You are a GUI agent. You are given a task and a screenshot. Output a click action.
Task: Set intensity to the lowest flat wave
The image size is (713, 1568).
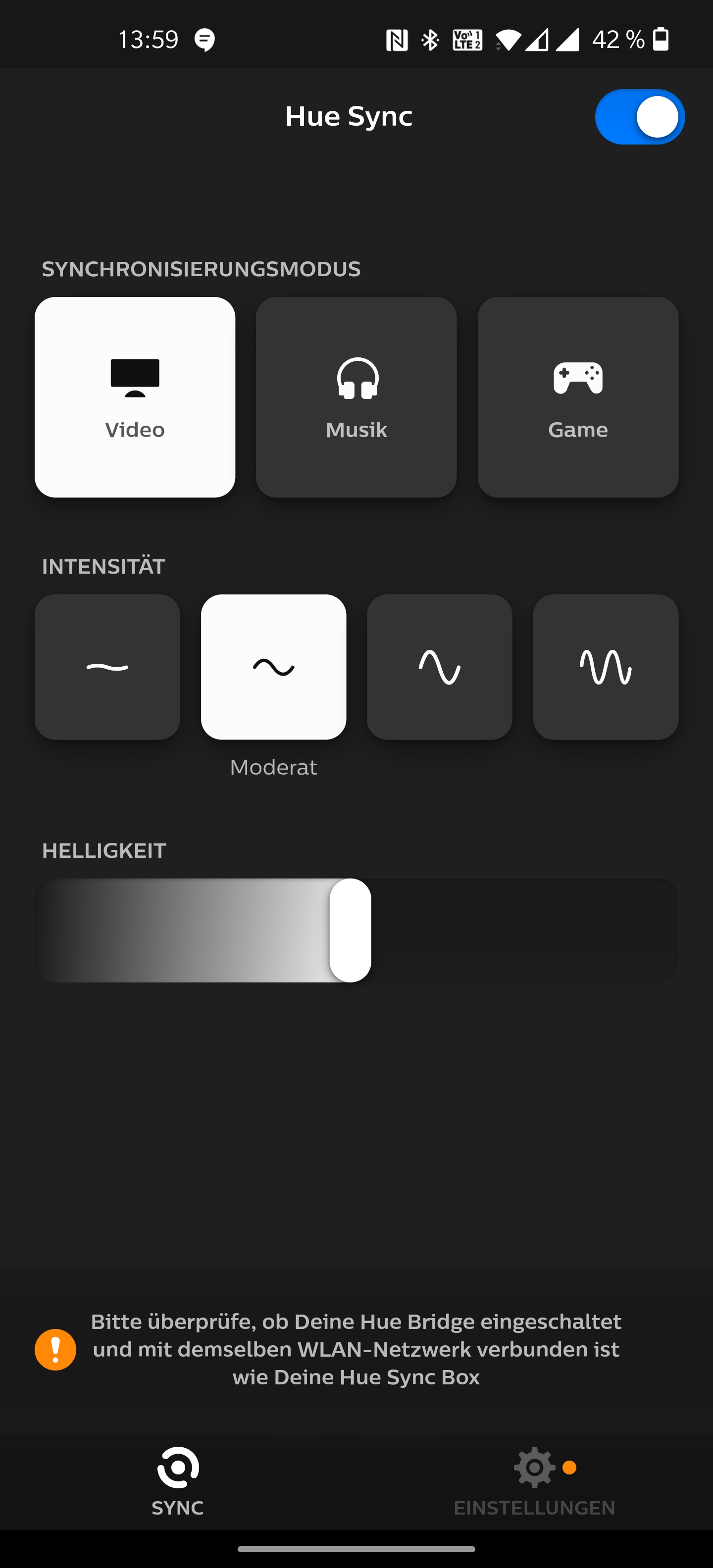pyautogui.click(x=107, y=667)
